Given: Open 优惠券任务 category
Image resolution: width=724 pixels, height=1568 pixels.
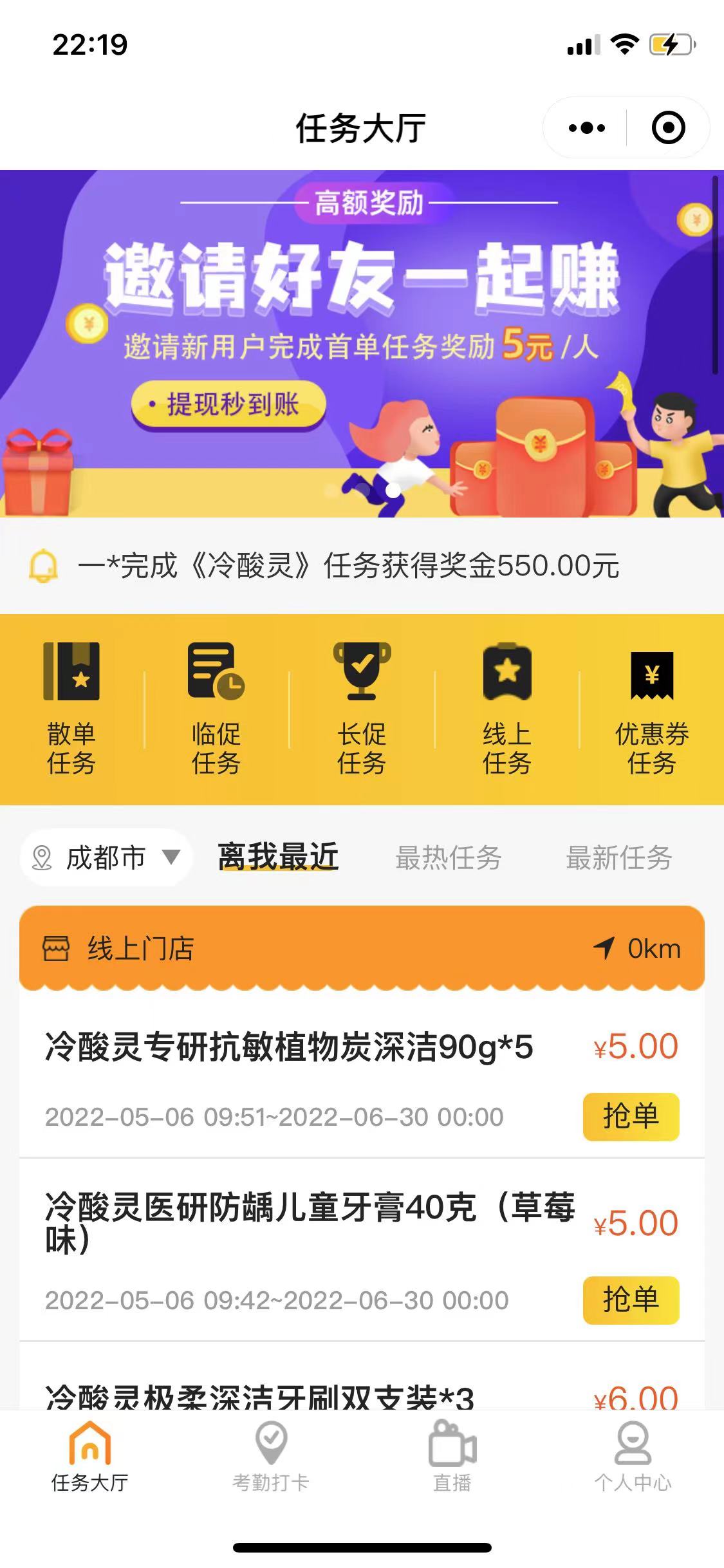Looking at the screenshot, I should [651, 708].
